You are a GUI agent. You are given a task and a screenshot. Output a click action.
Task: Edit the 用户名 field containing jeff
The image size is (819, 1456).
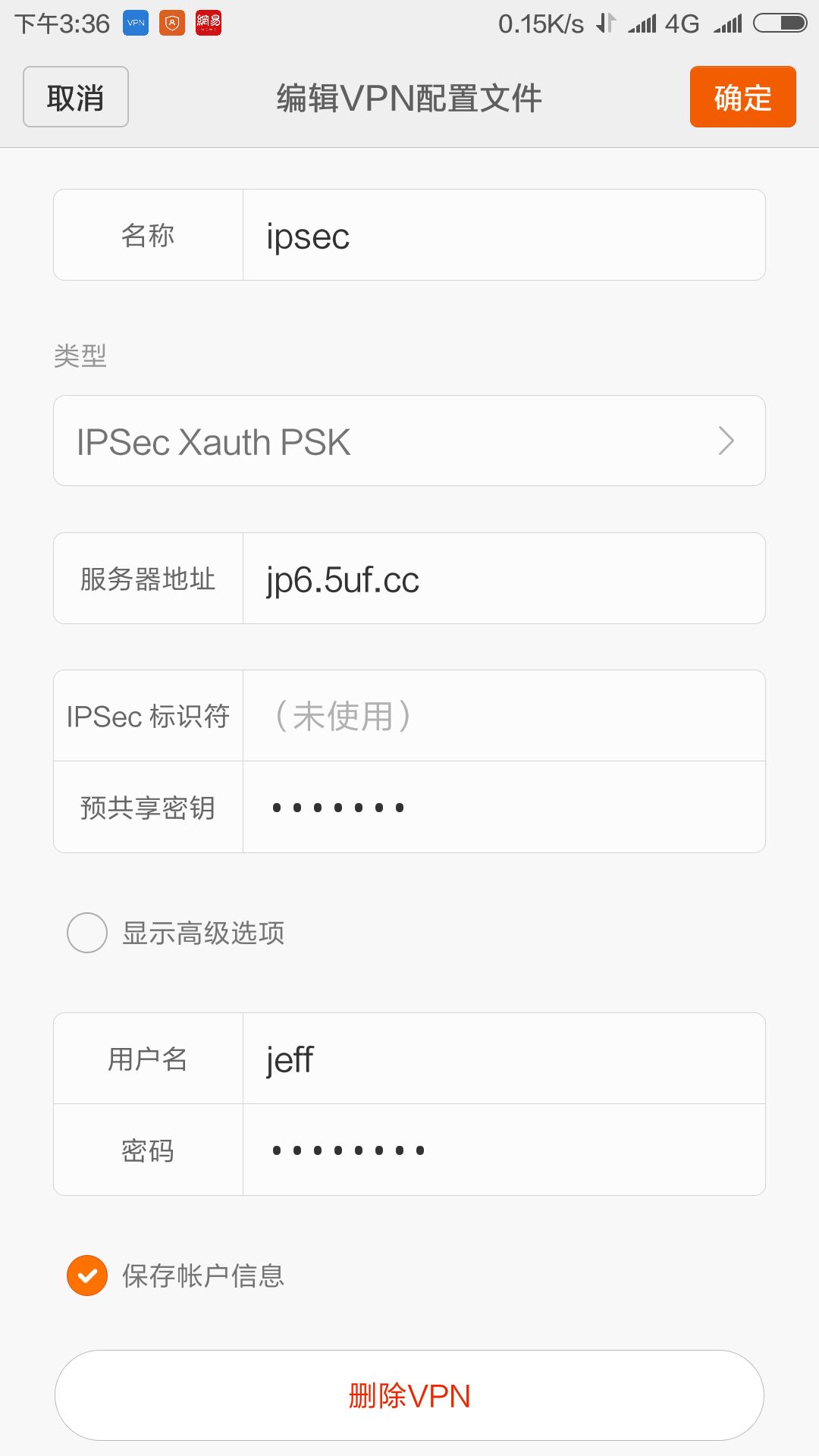click(x=503, y=1059)
